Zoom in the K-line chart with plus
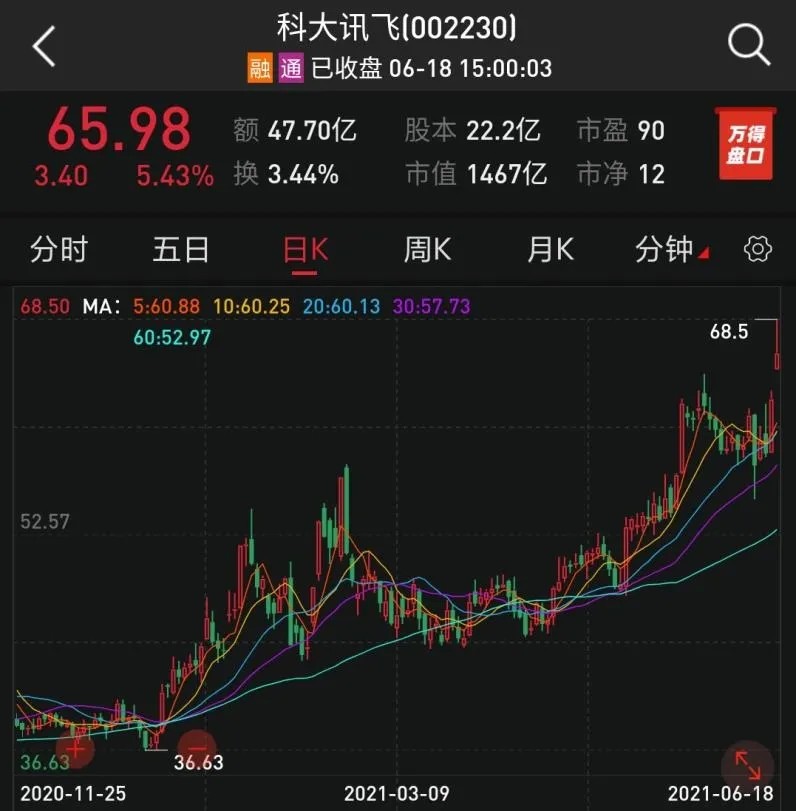Image resolution: width=796 pixels, height=811 pixels. click(76, 746)
